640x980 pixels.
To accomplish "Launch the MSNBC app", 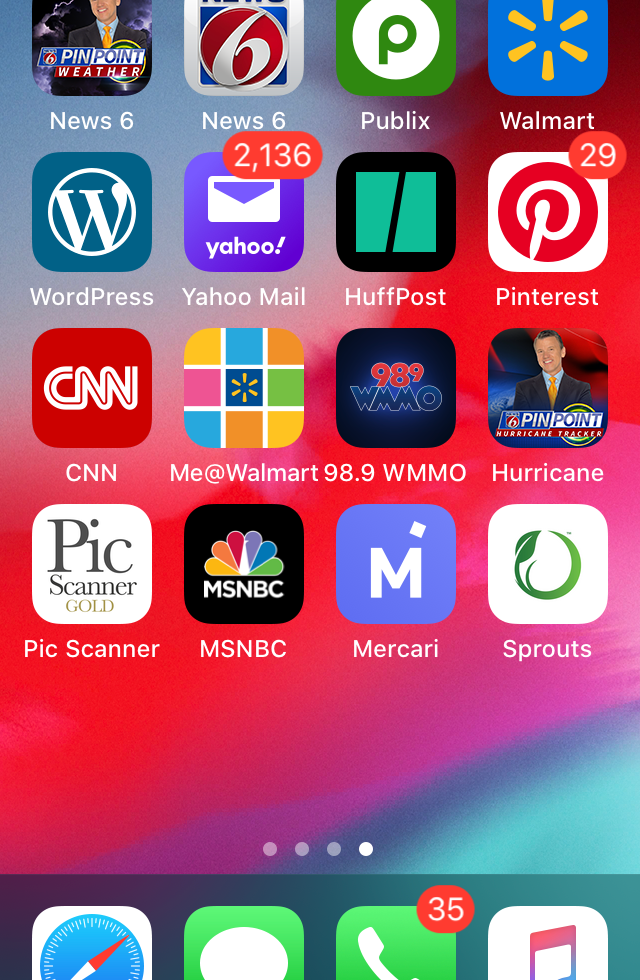I will (244, 564).
